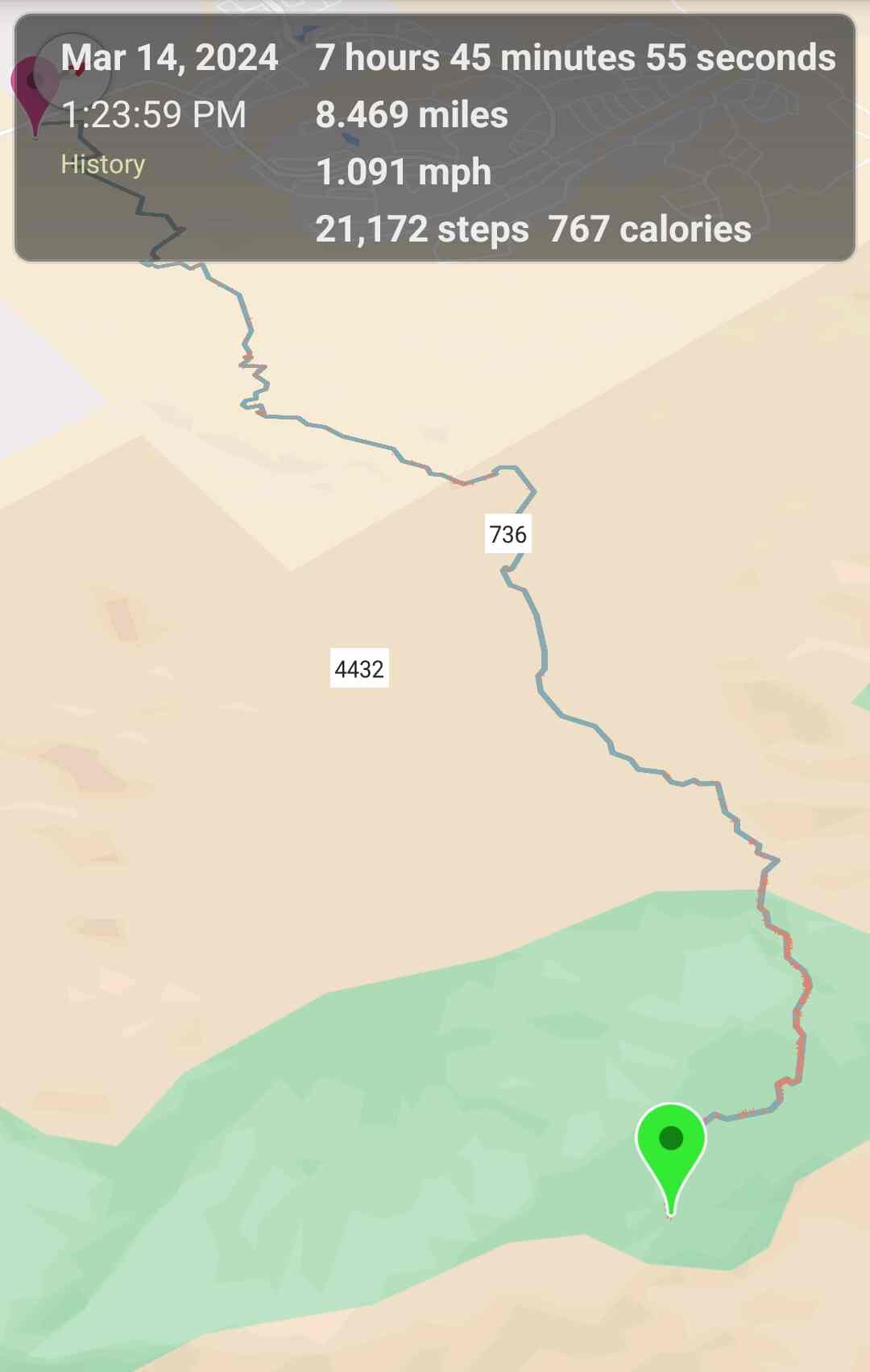Tap the green start location marker
The image size is (870, 1372).
[x=670, y=1143]
